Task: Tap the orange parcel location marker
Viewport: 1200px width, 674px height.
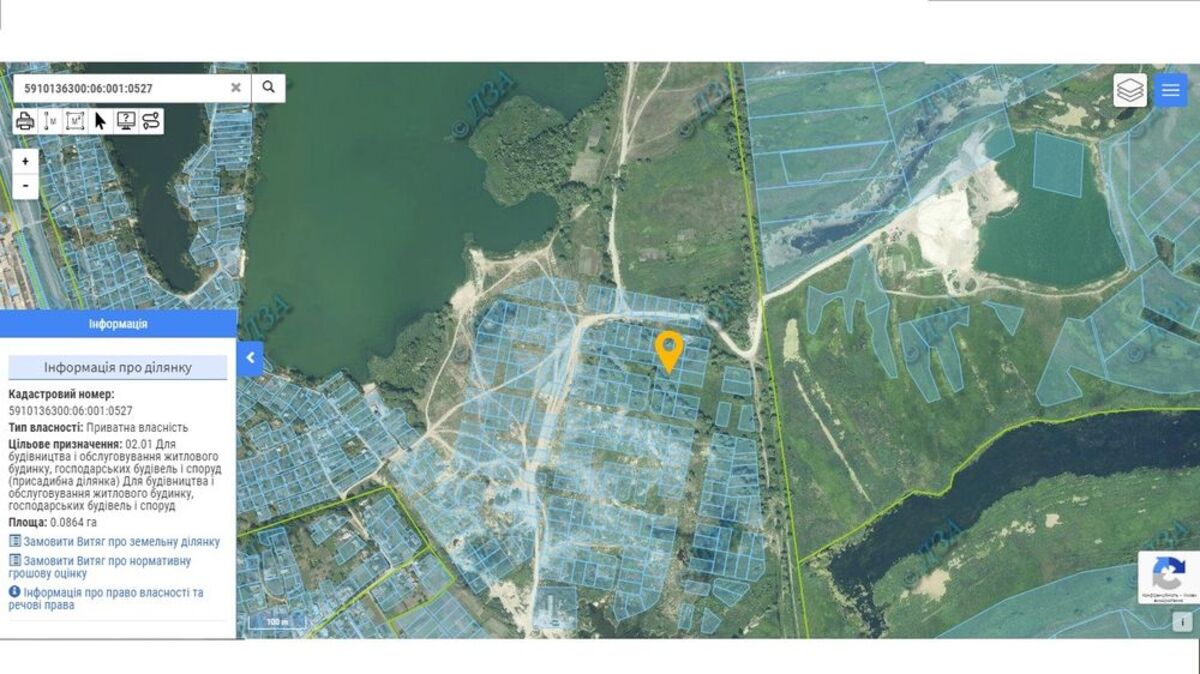Action: (668, 350)
